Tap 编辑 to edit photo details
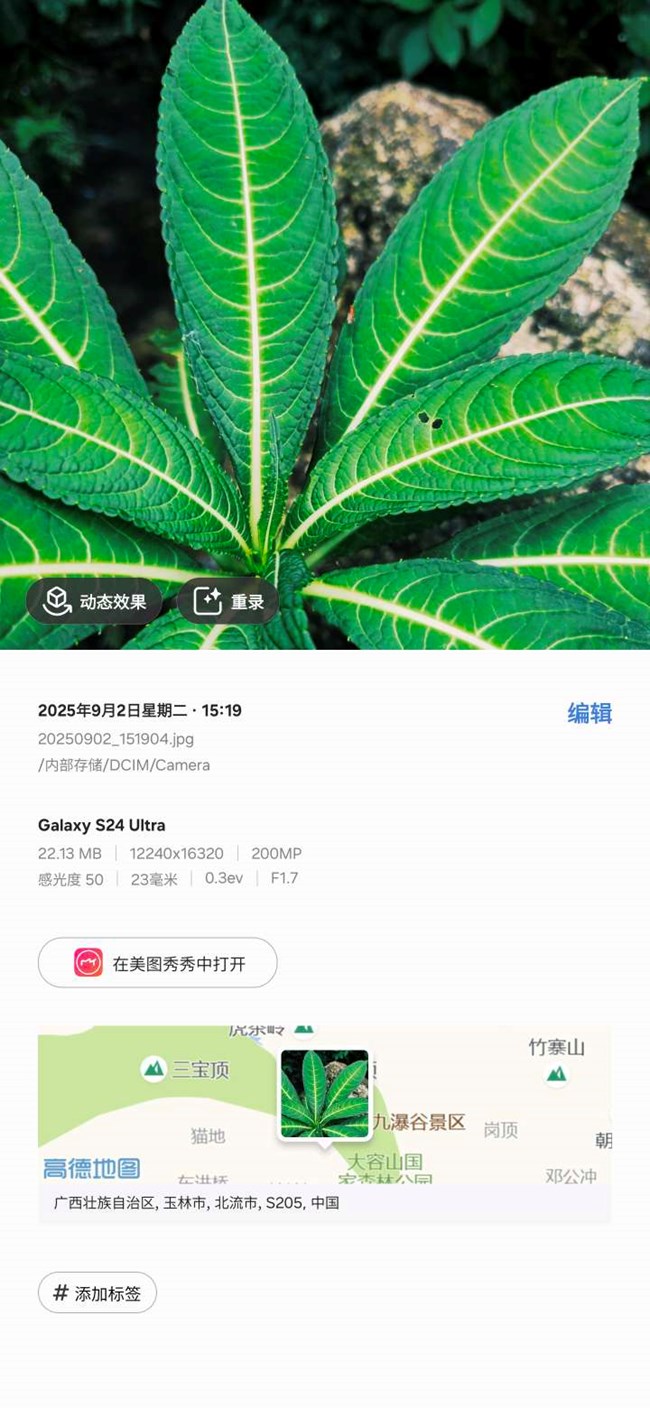 tap(589, 713)
